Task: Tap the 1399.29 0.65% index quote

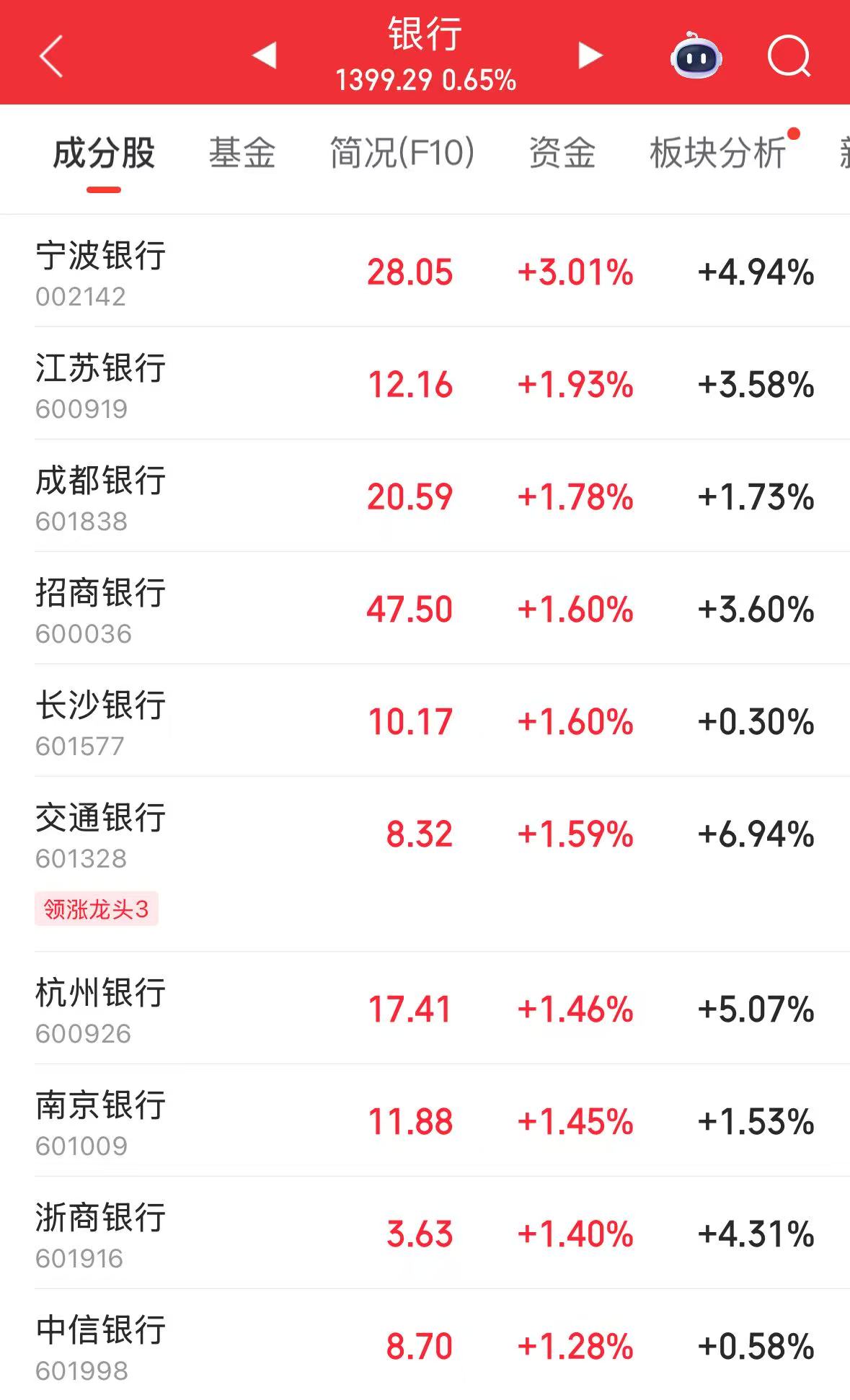Action: (x=425, y=81)
